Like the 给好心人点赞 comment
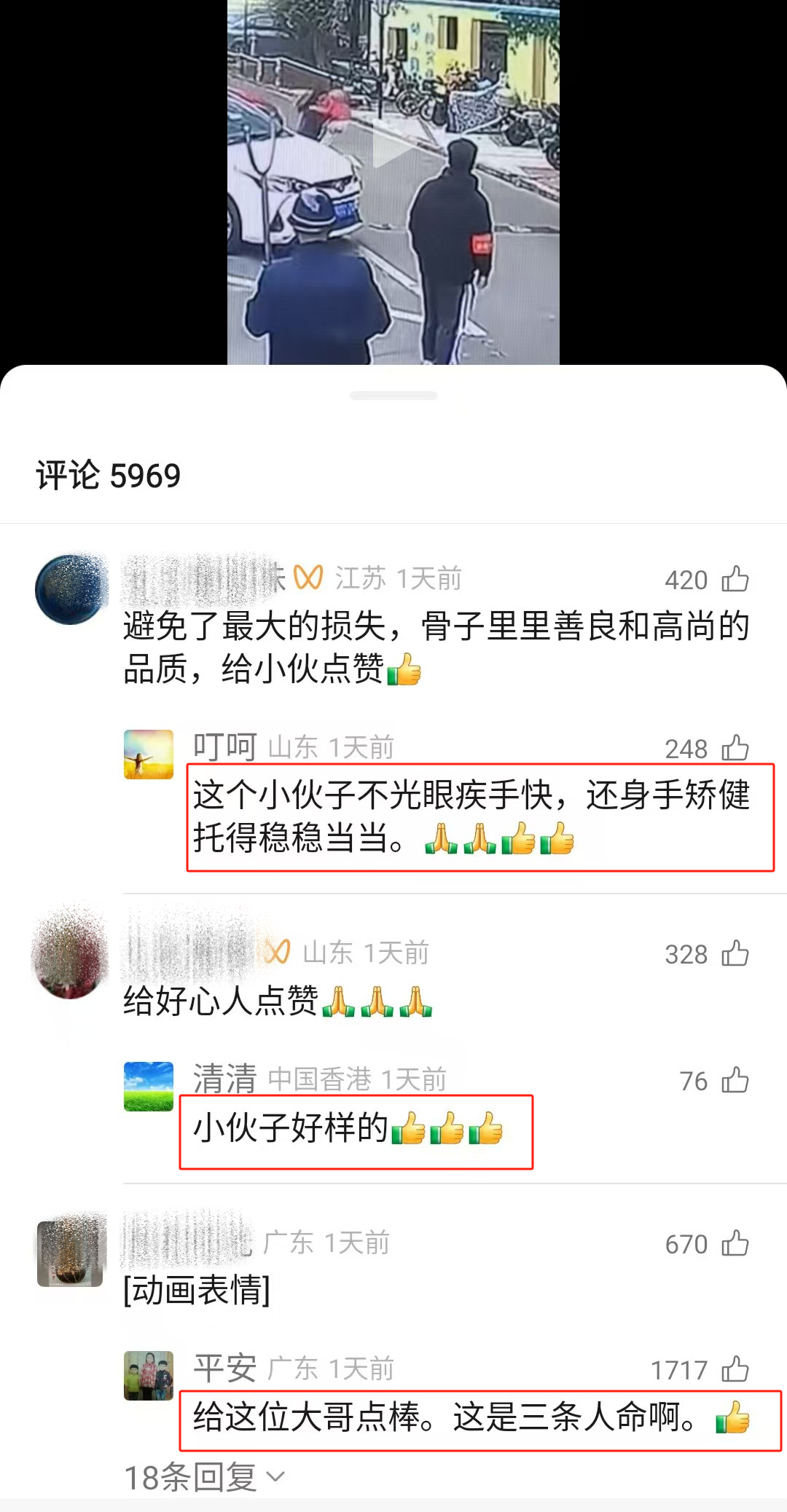The width and height of the screenshot is (787, 1512). 735,953
